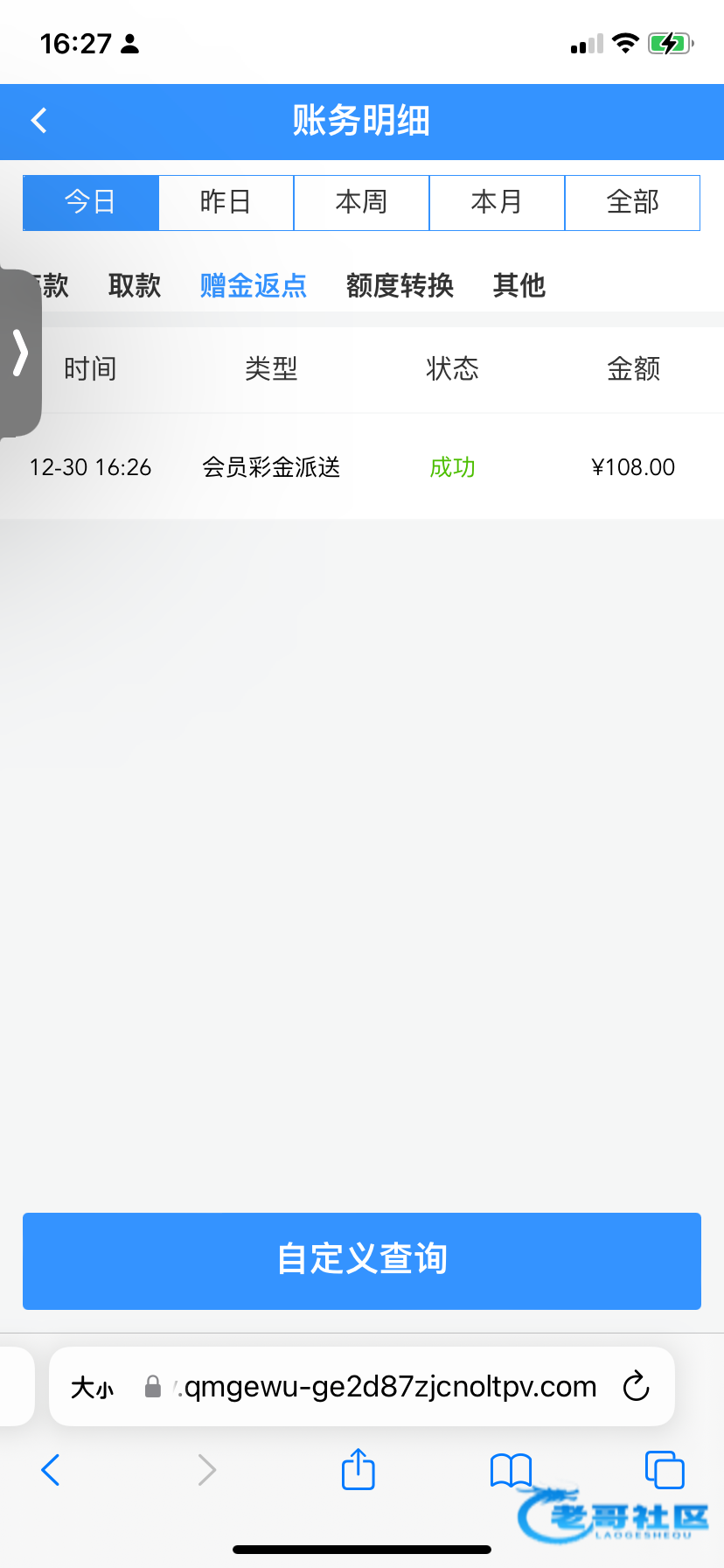Share this page from the Safari toolbar
The width and height of the screenshot is (724, 1568).
[359, 1469]
